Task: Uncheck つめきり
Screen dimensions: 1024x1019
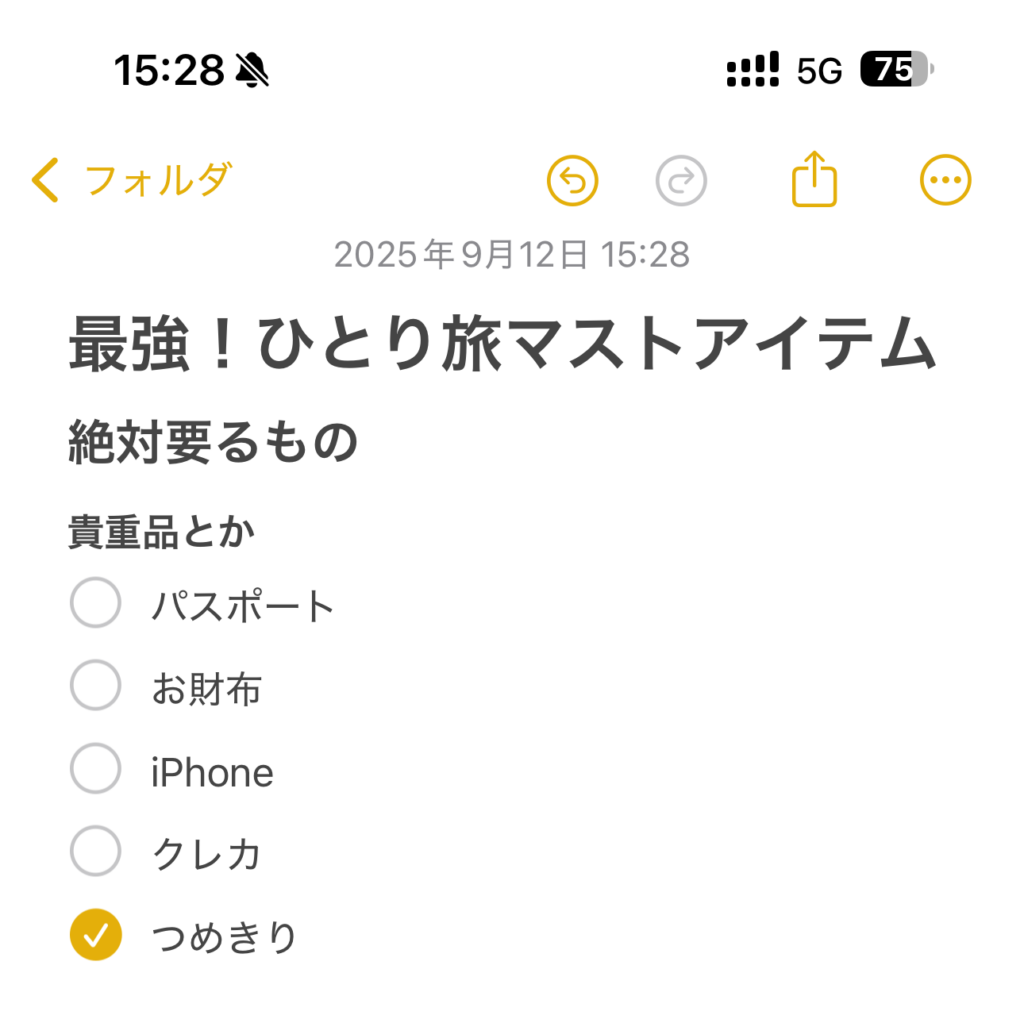Action: pos(96,936)
